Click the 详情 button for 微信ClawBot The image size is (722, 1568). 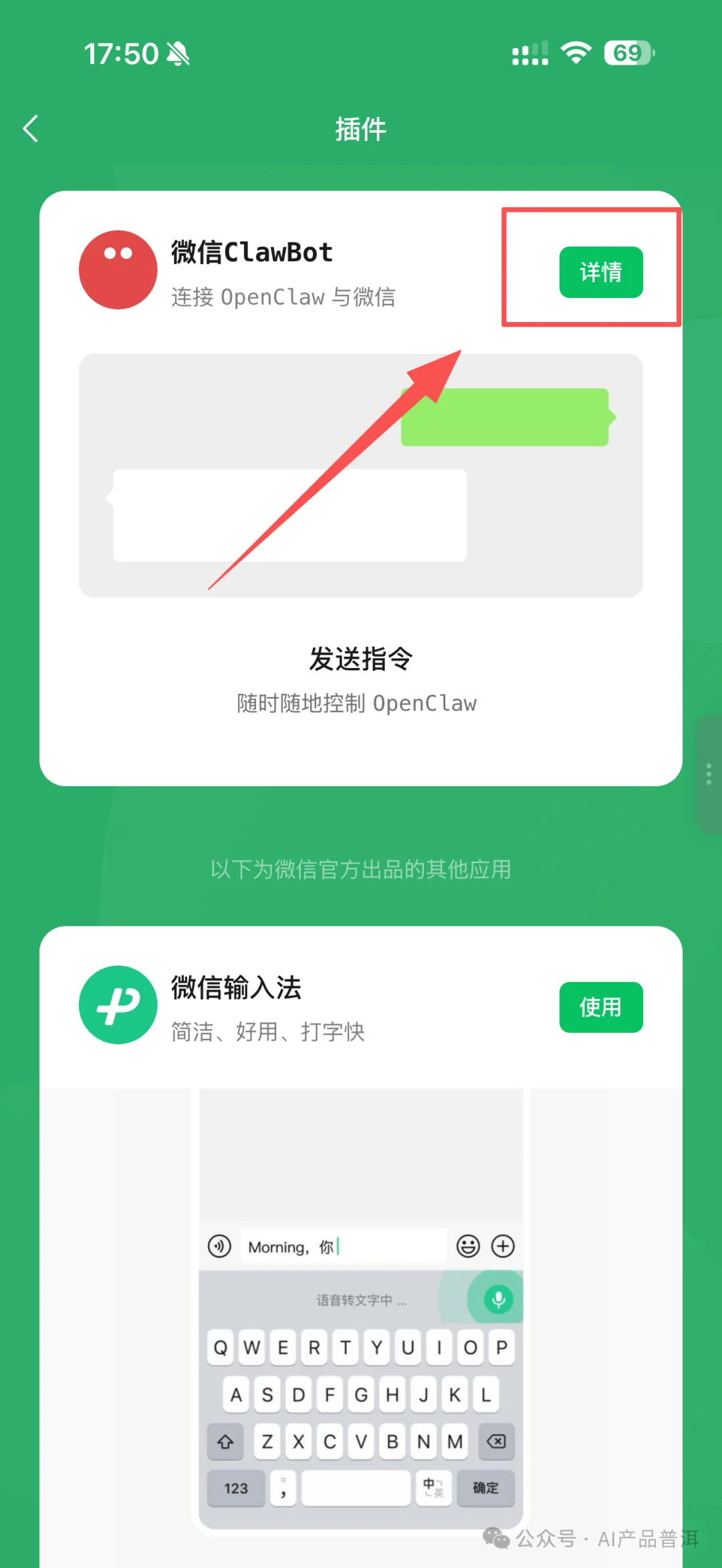(x=600, y=272)
